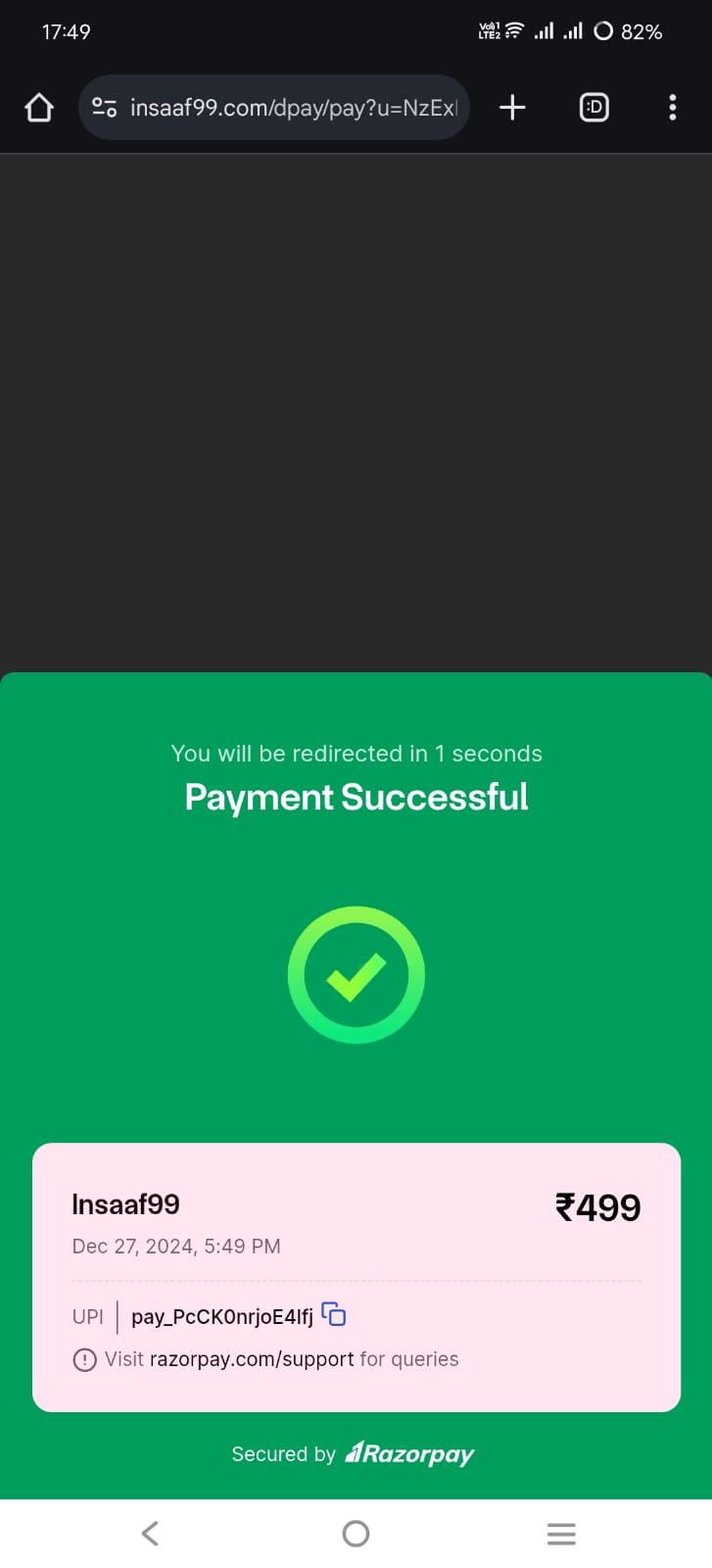
Task: Open recent apps from navigation bar
Action: [561, 1534]
